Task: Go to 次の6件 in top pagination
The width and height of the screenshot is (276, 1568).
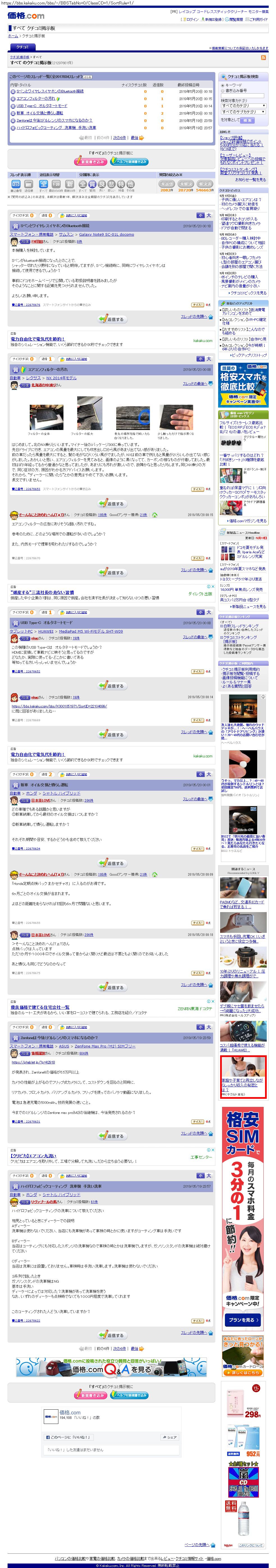Action: point(119,138)
